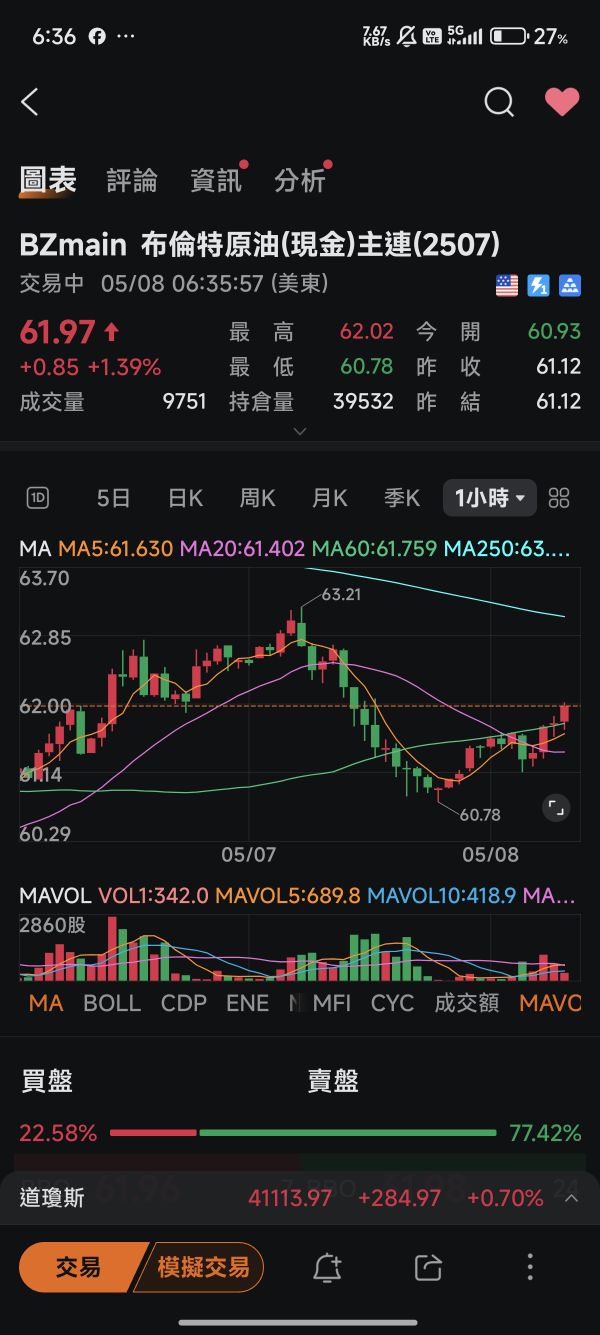Image resolution: width=600 pixels, height=1335 pixels.
Task: Go back using the top arrow
Action: (x=30, y=102)
